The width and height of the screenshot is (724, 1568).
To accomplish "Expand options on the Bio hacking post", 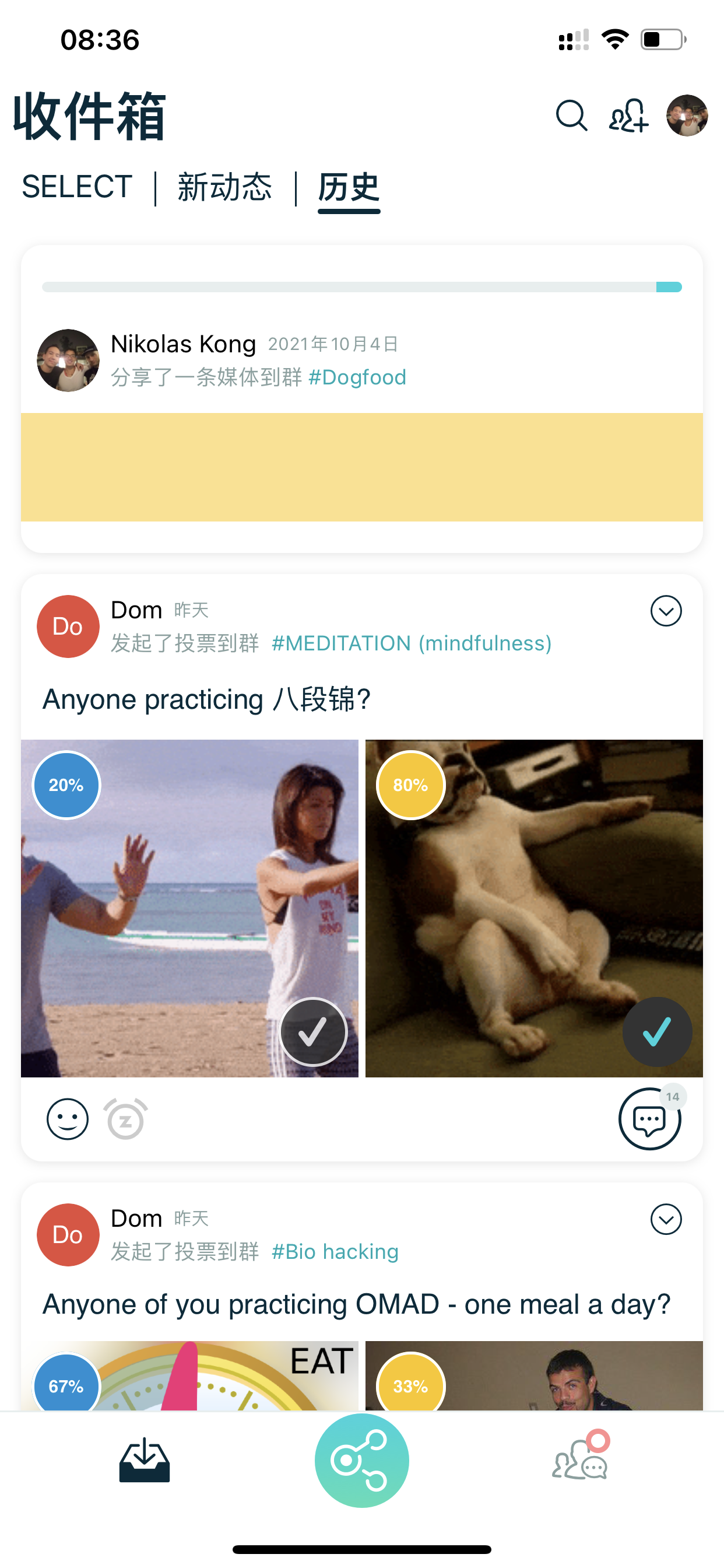I will click(x=666, y=1219).
